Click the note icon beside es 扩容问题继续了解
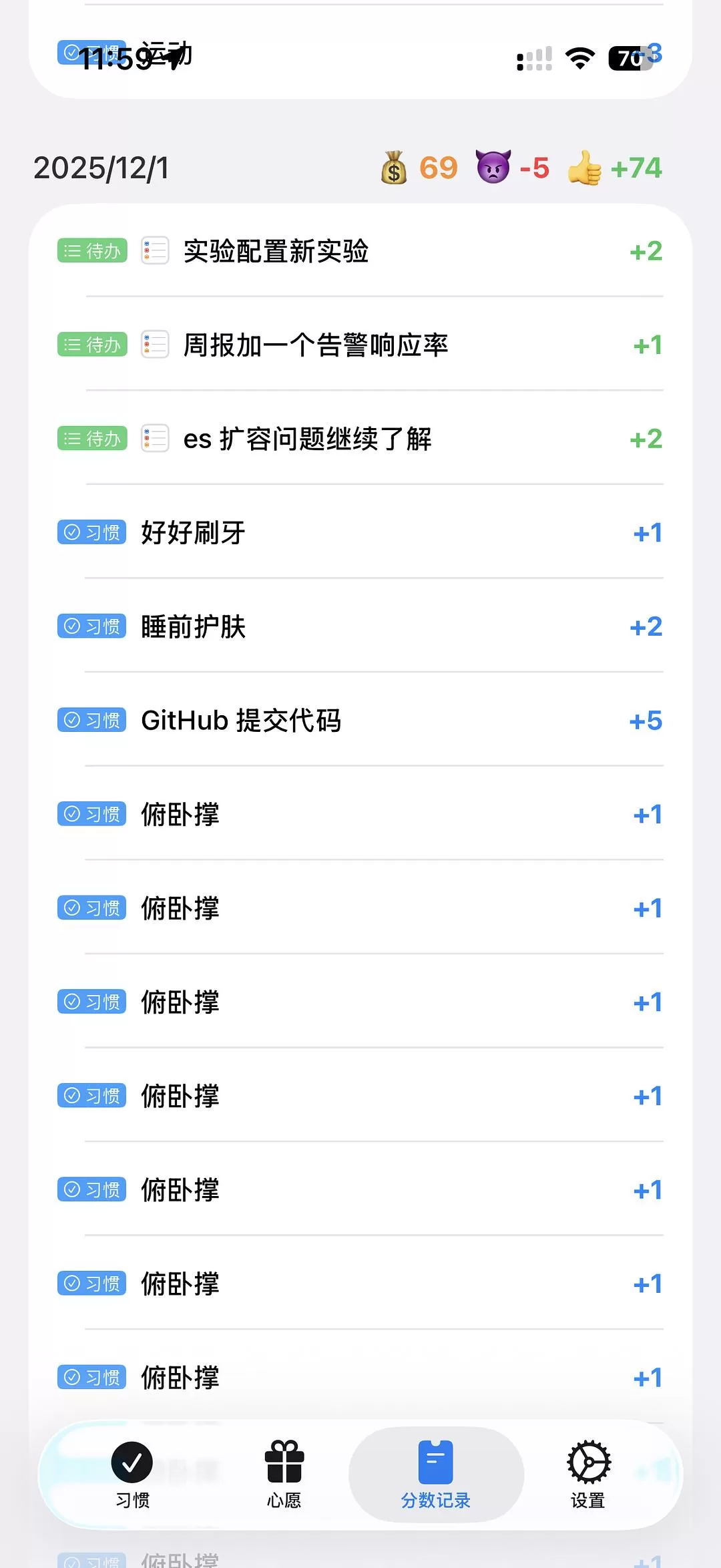The image size is (721, 1568). 155,439
